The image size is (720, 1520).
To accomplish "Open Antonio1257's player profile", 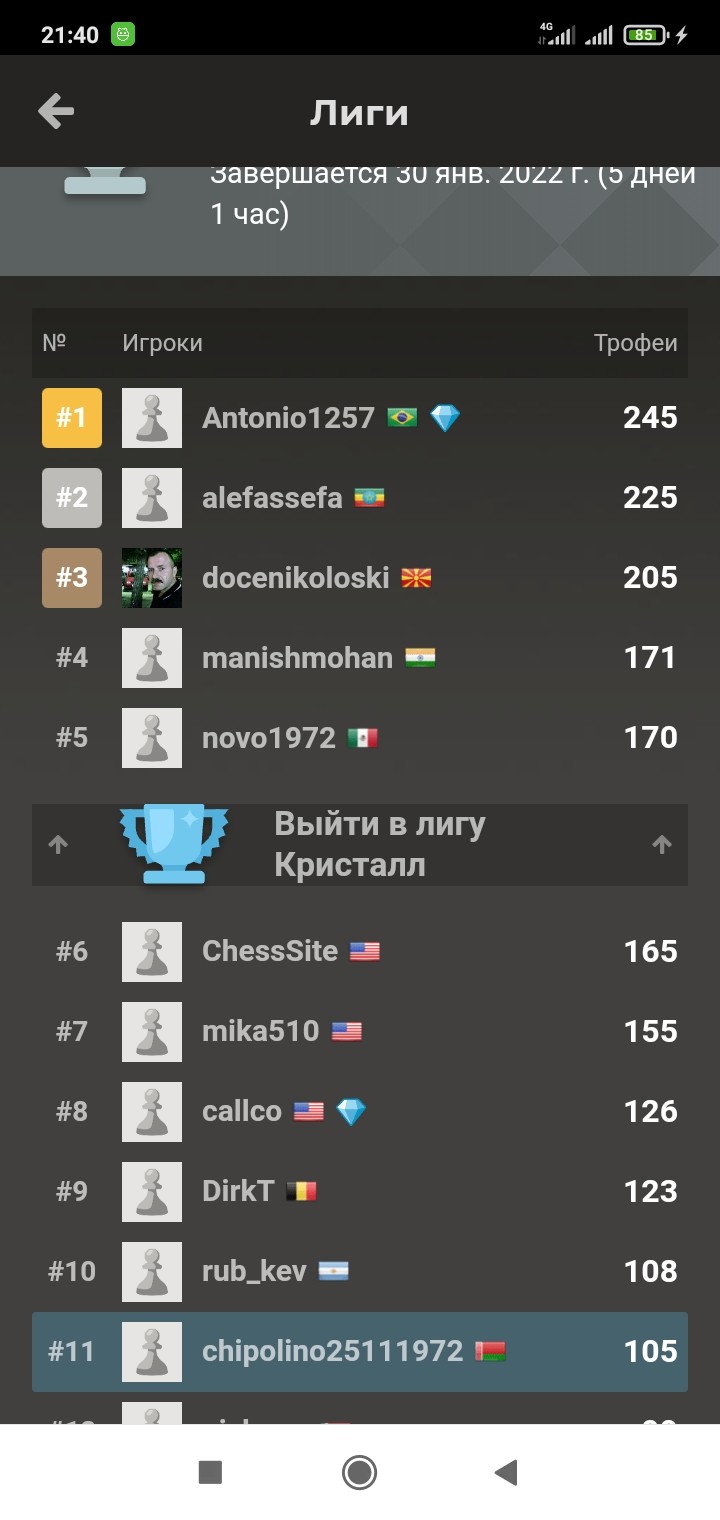I will click(x=288, y=418).
